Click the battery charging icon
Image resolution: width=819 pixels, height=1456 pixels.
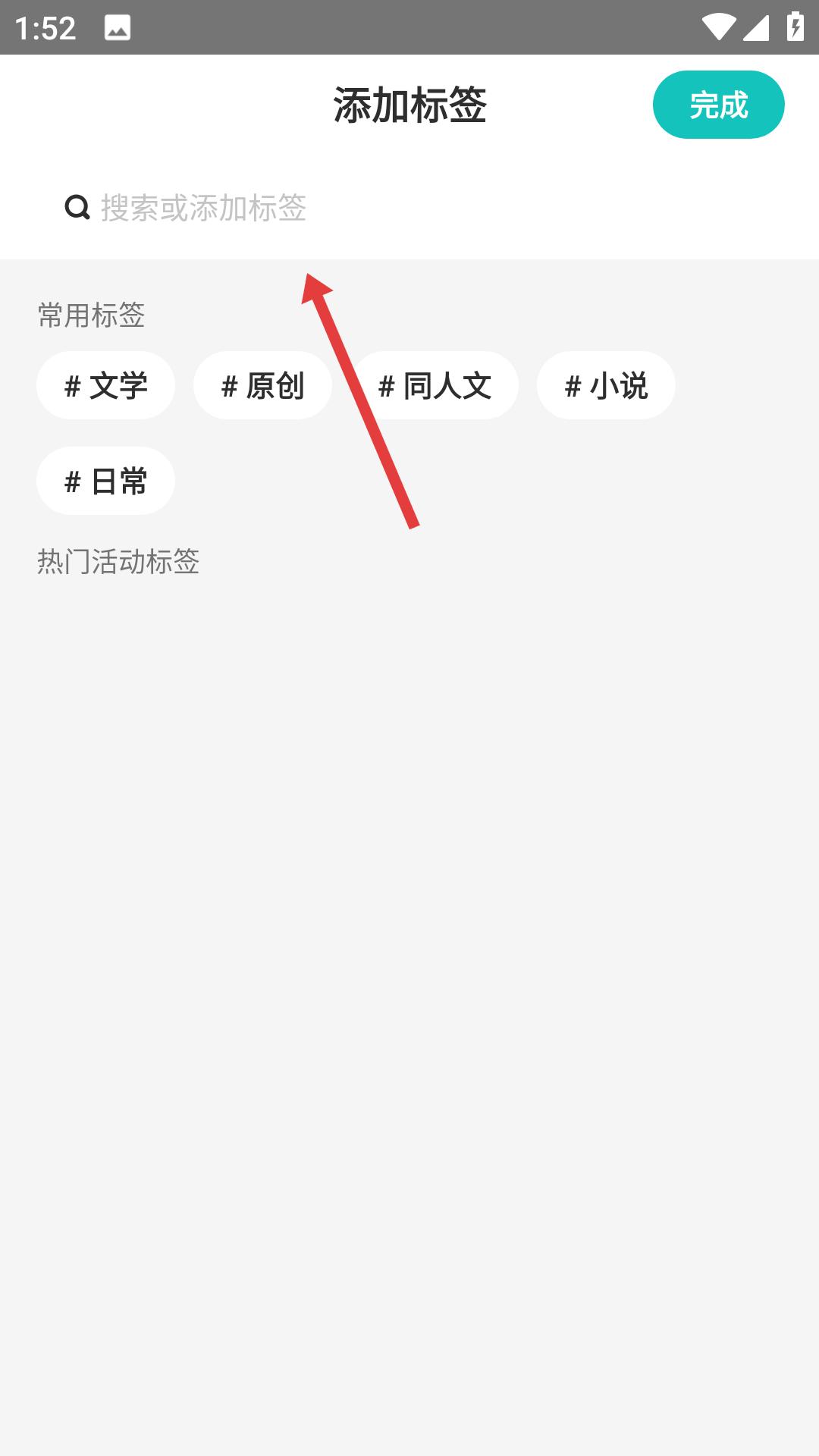(794, 25)
